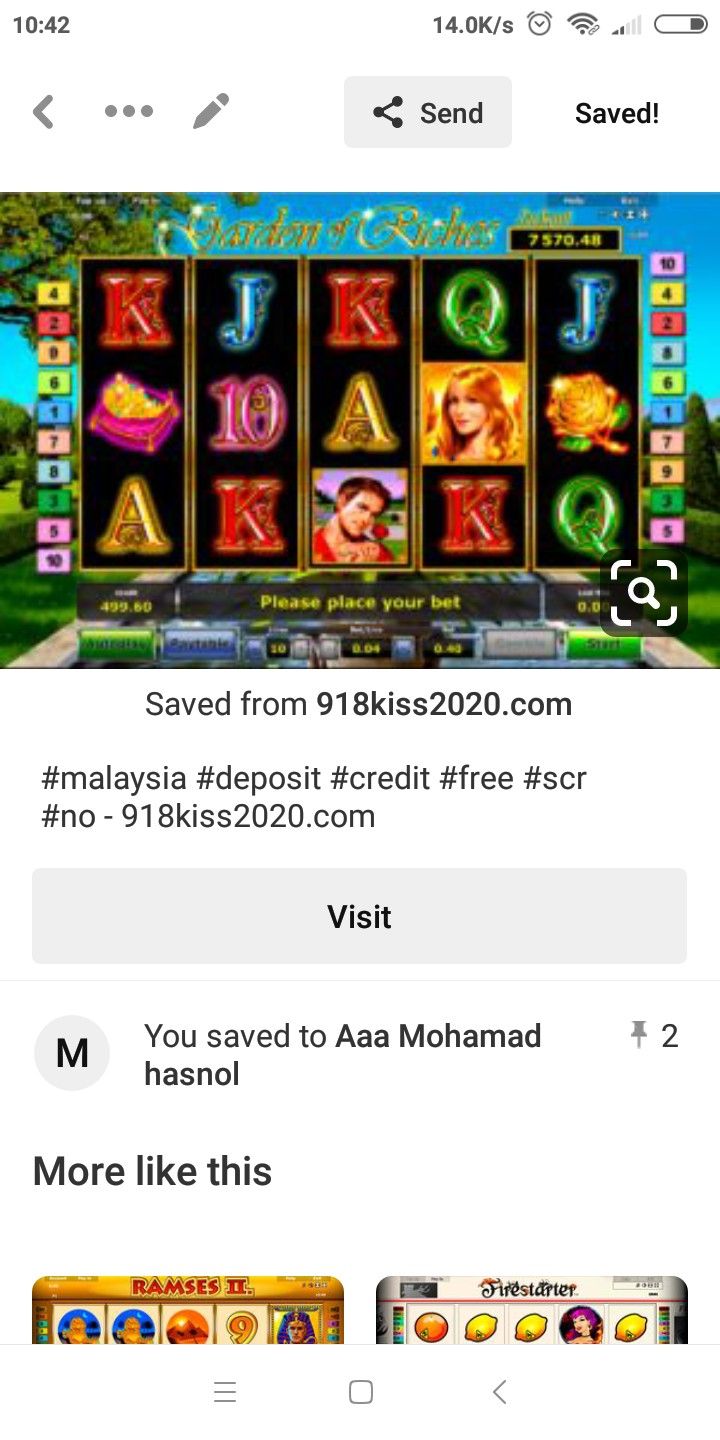This screenshot has width=720, height=1440.
Task: Edit this pin with the pencil icon
Action: (x=211, y=112)
